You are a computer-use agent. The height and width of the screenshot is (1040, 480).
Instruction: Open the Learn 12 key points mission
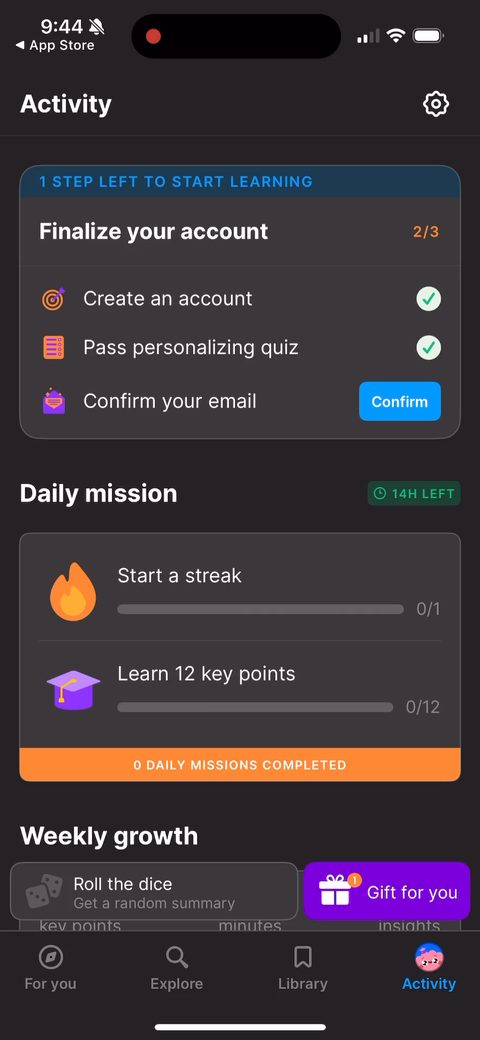[x=240, y=690]
